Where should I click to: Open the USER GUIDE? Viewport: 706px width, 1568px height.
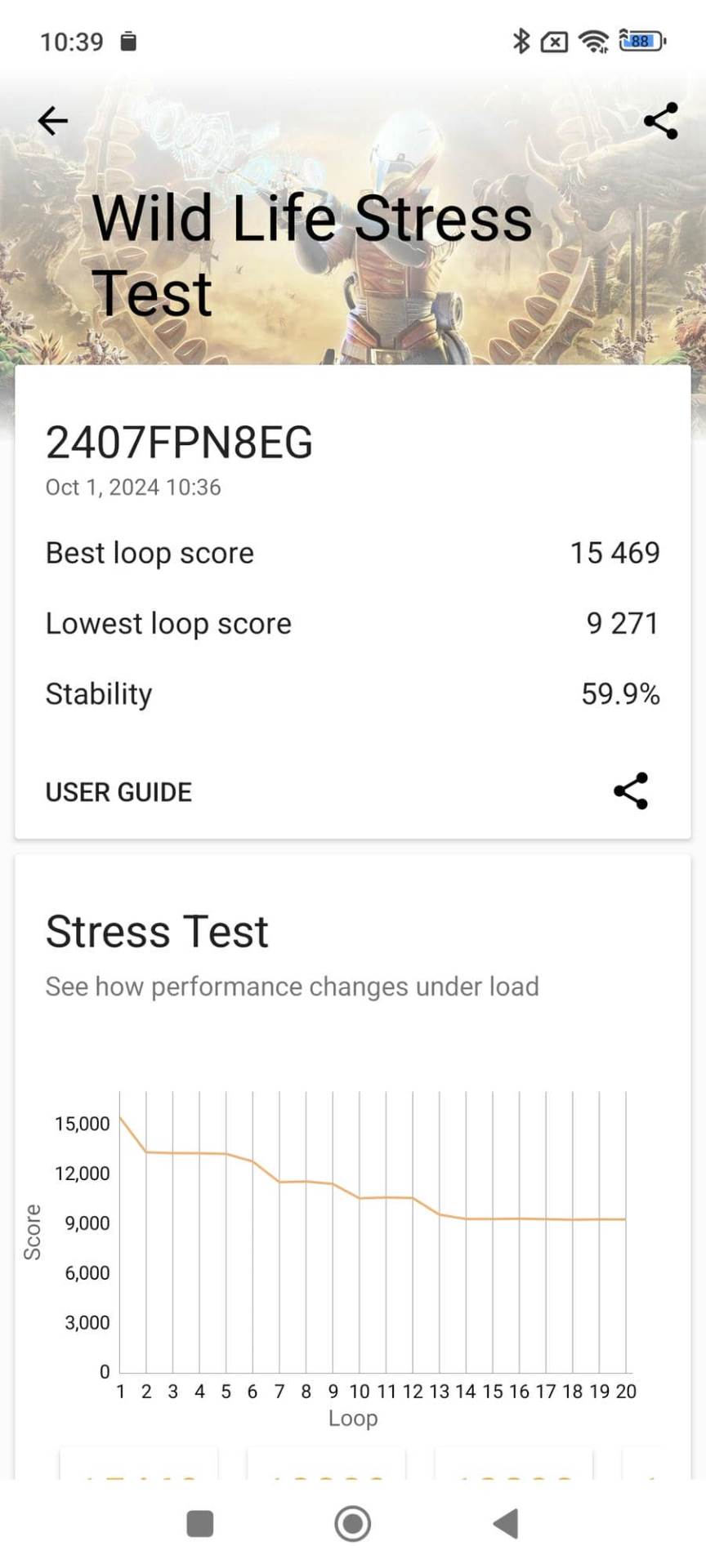[118, 791]
